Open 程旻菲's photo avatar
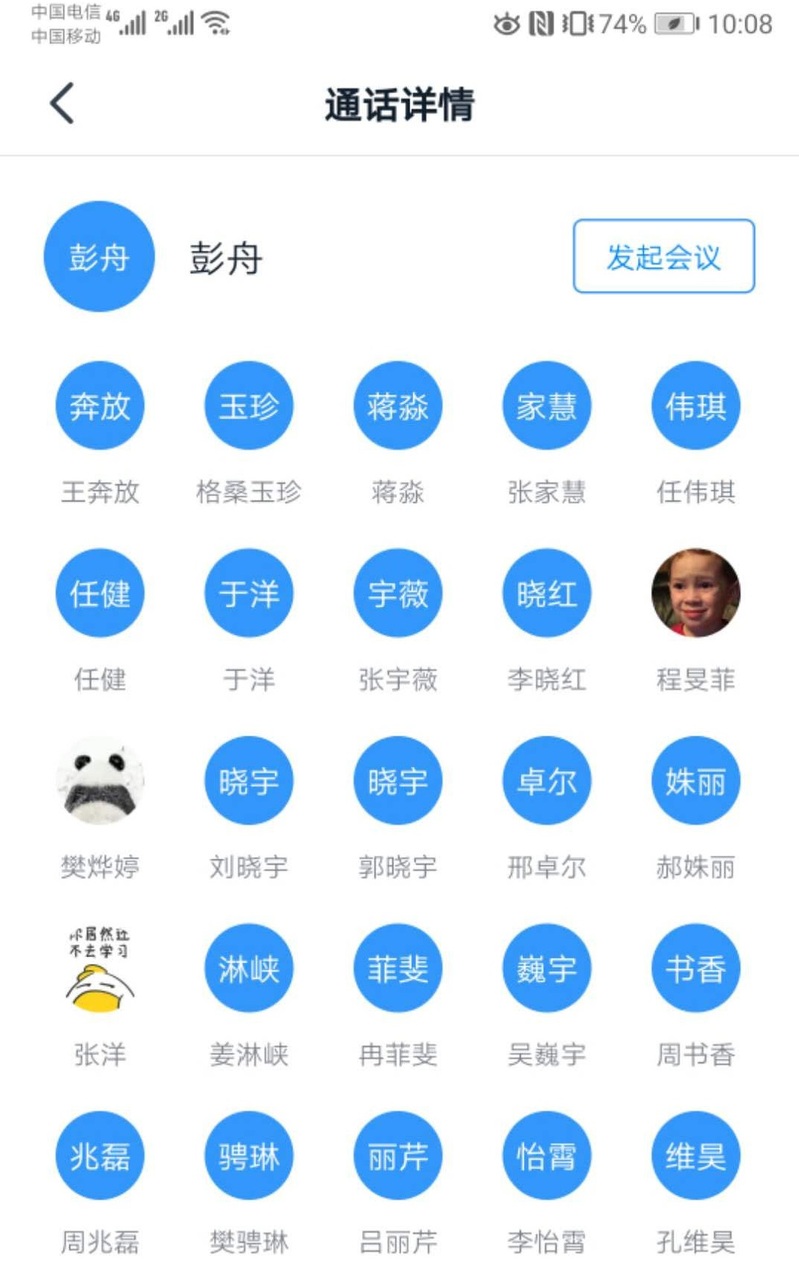Screen dimensions: 799x1275 click(x=695, y=593)
